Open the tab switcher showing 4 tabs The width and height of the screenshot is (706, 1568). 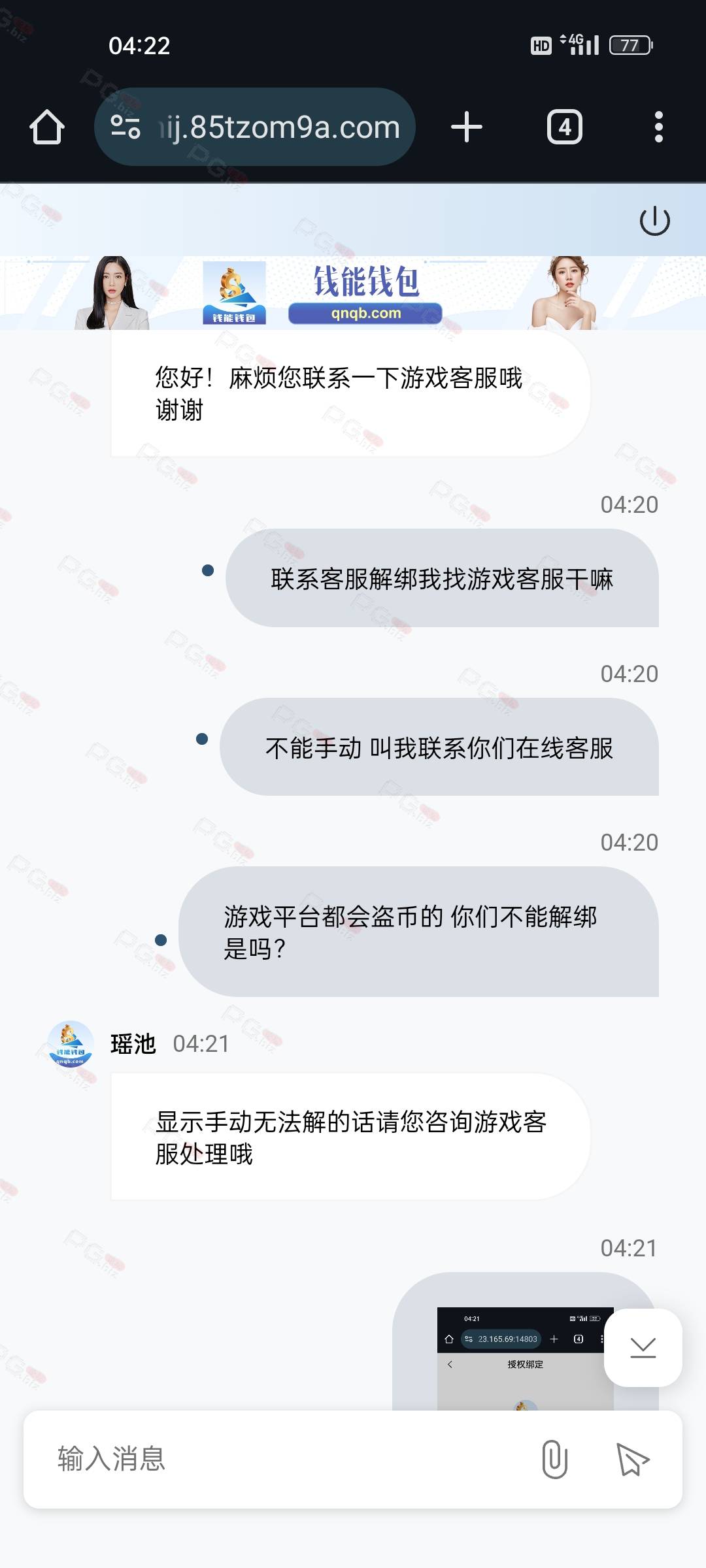point(565,127)
